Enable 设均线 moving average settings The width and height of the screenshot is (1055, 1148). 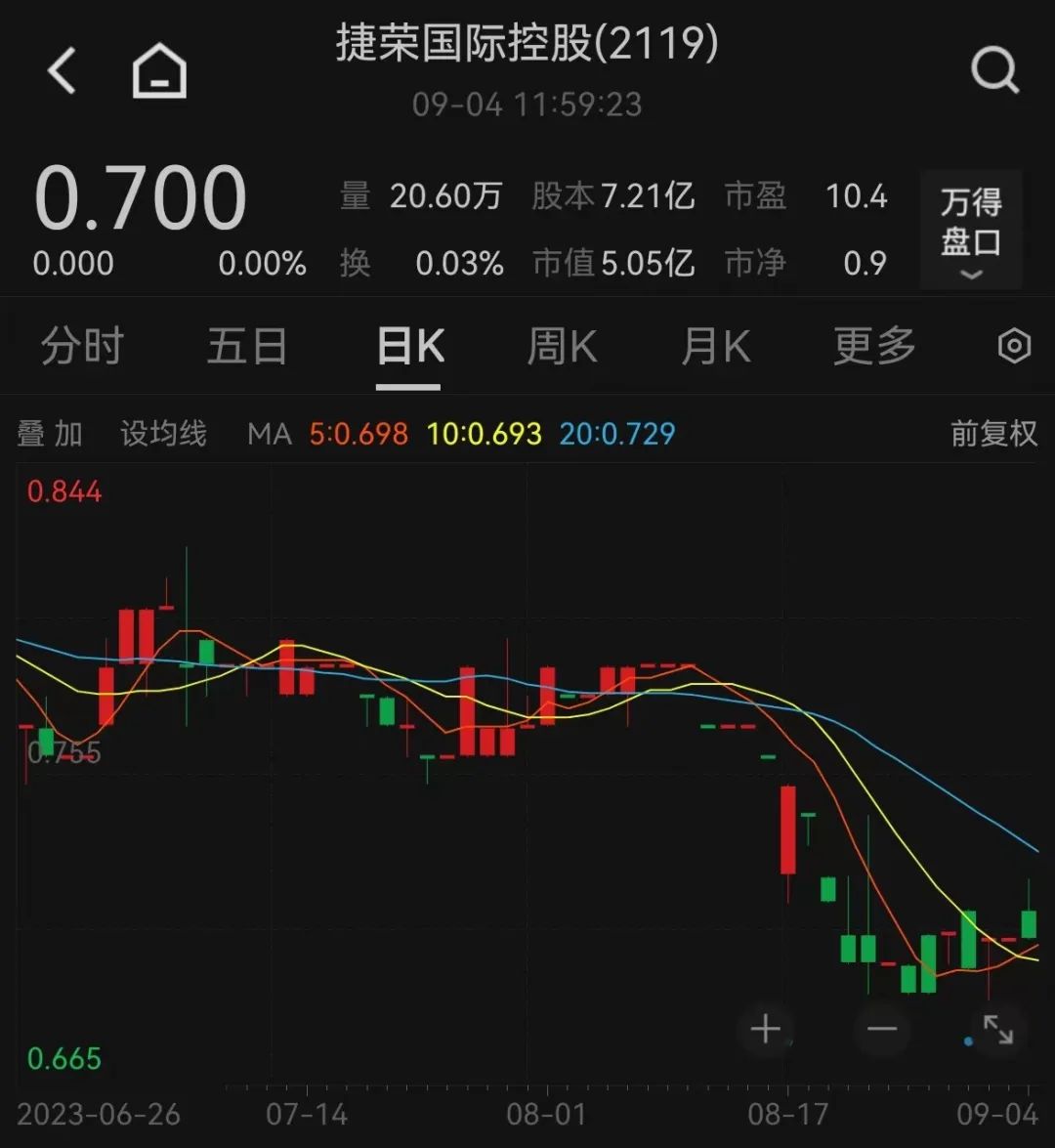162,434
